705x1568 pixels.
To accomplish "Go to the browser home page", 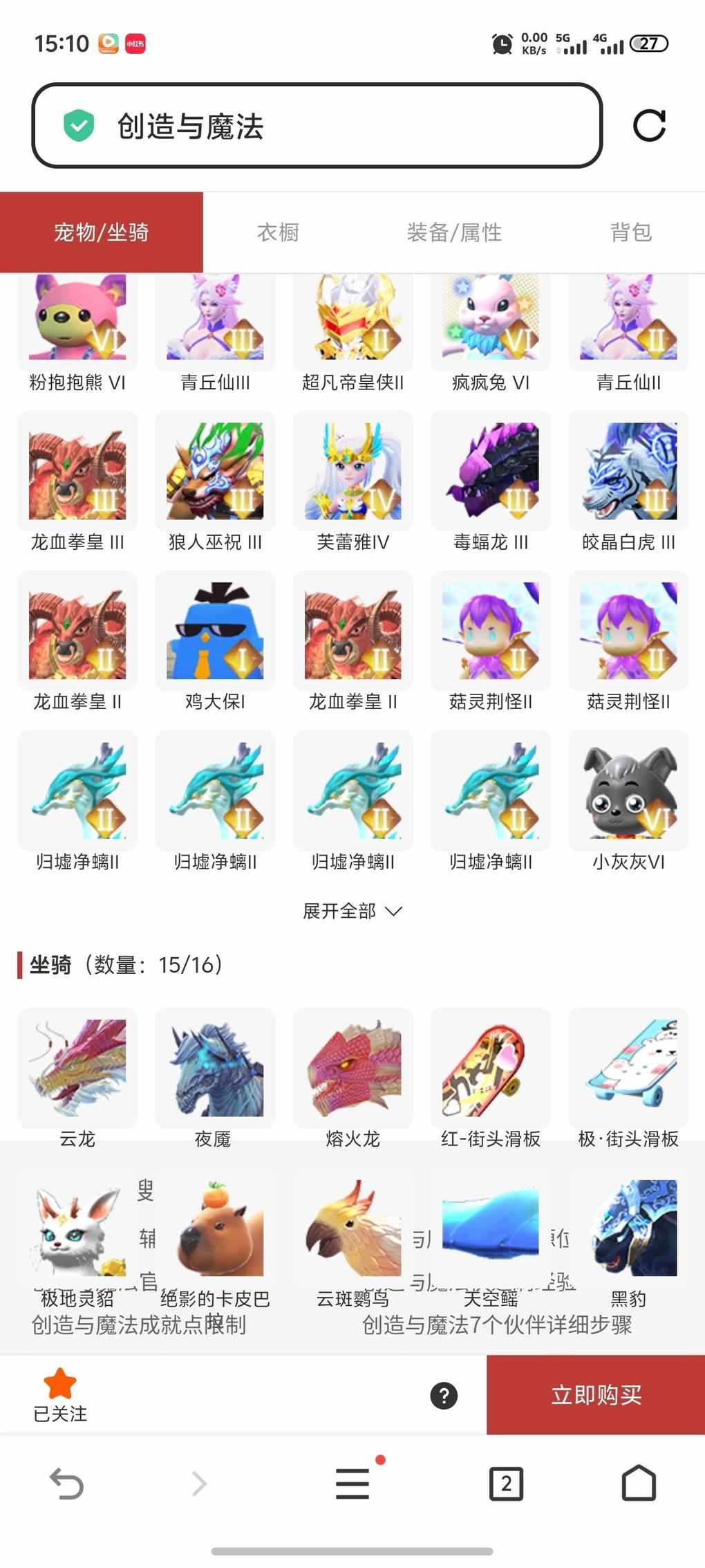I will coord(639,1484).
